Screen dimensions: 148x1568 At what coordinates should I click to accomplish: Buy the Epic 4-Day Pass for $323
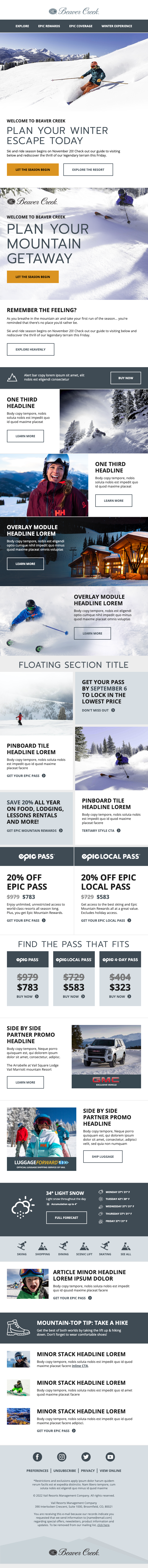(x=119, y=996)
